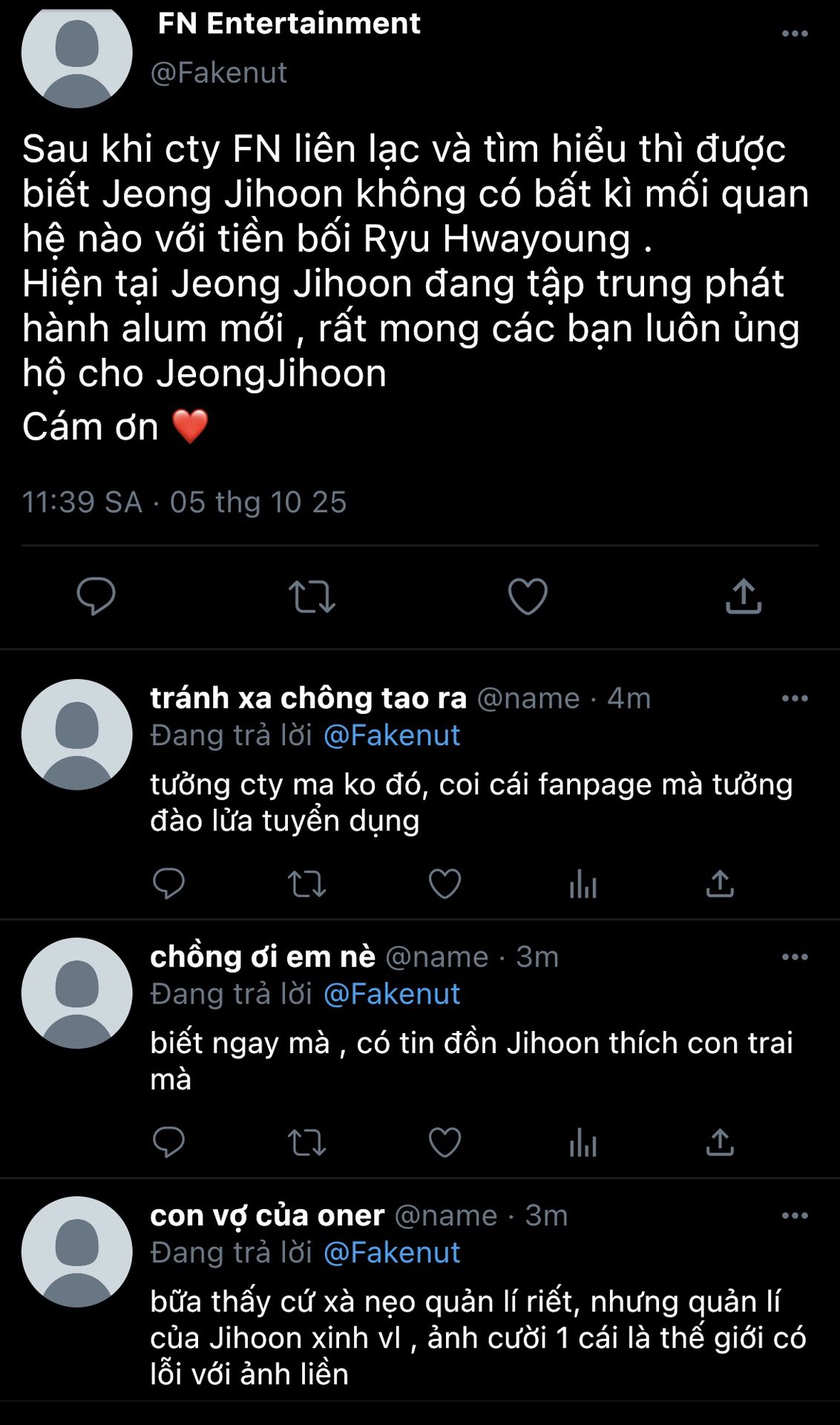
Task: Like FN Entertainment's main tweet
Action: (528, 597)
